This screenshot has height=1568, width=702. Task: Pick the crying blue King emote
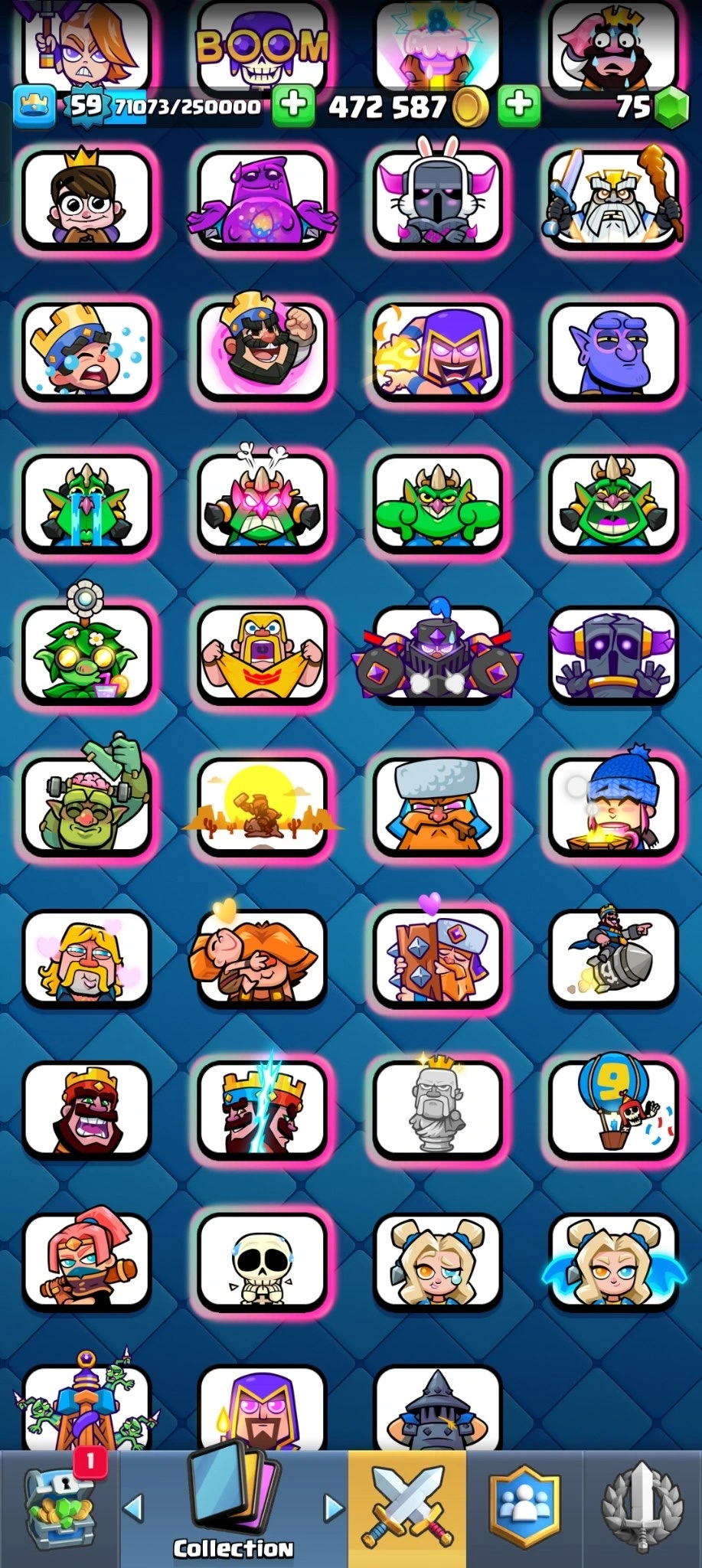87,349
